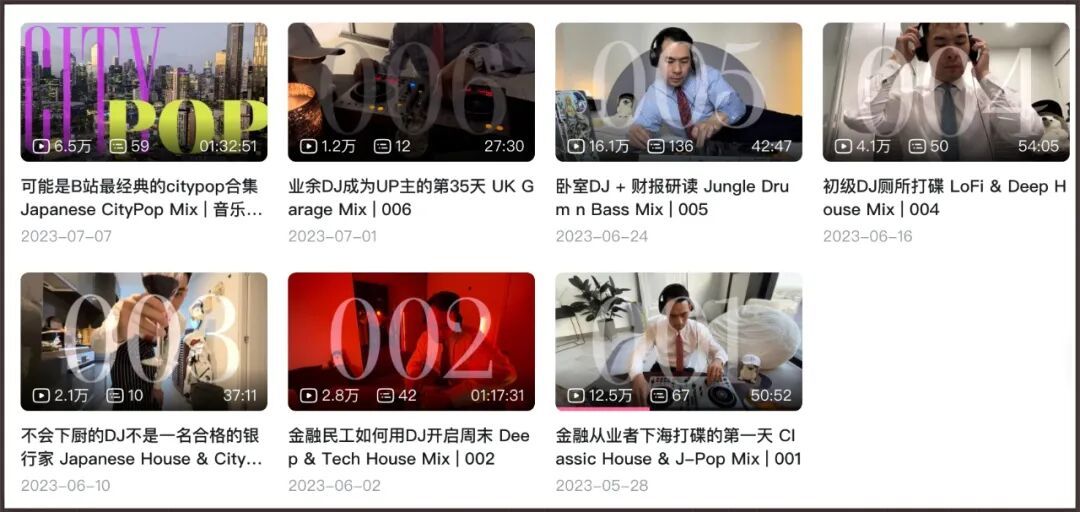Watch LoFi & Deep House Mix 004
This screenshot has height=512, width=1080.
(945, 92)
